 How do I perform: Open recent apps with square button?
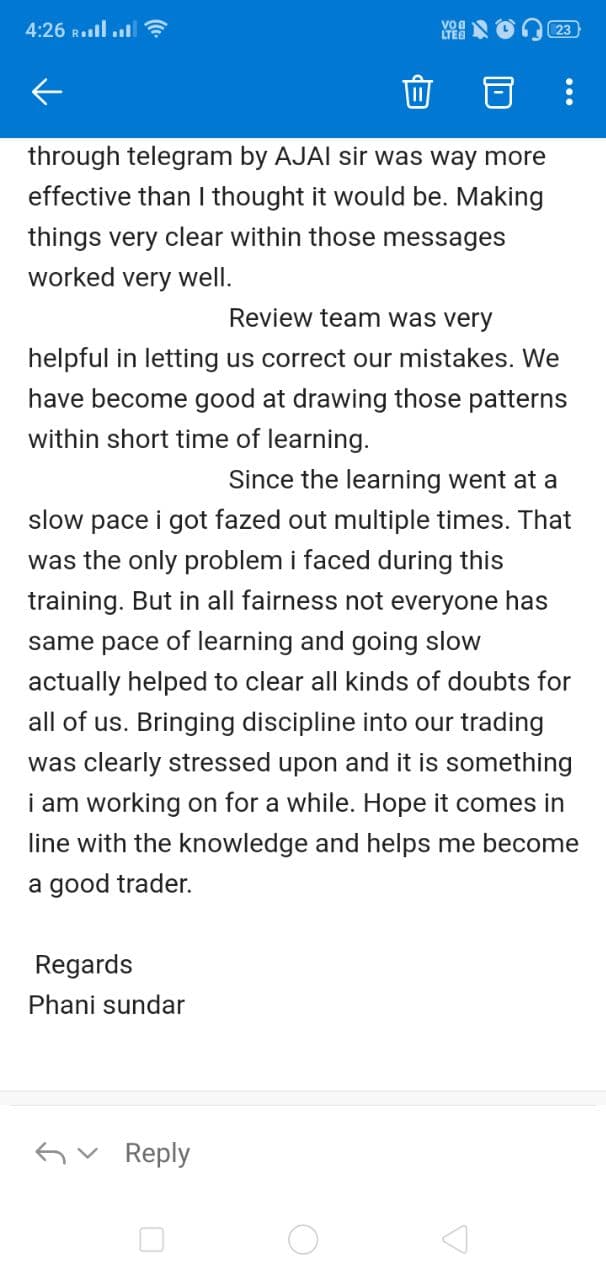[x=151, y=1240]
